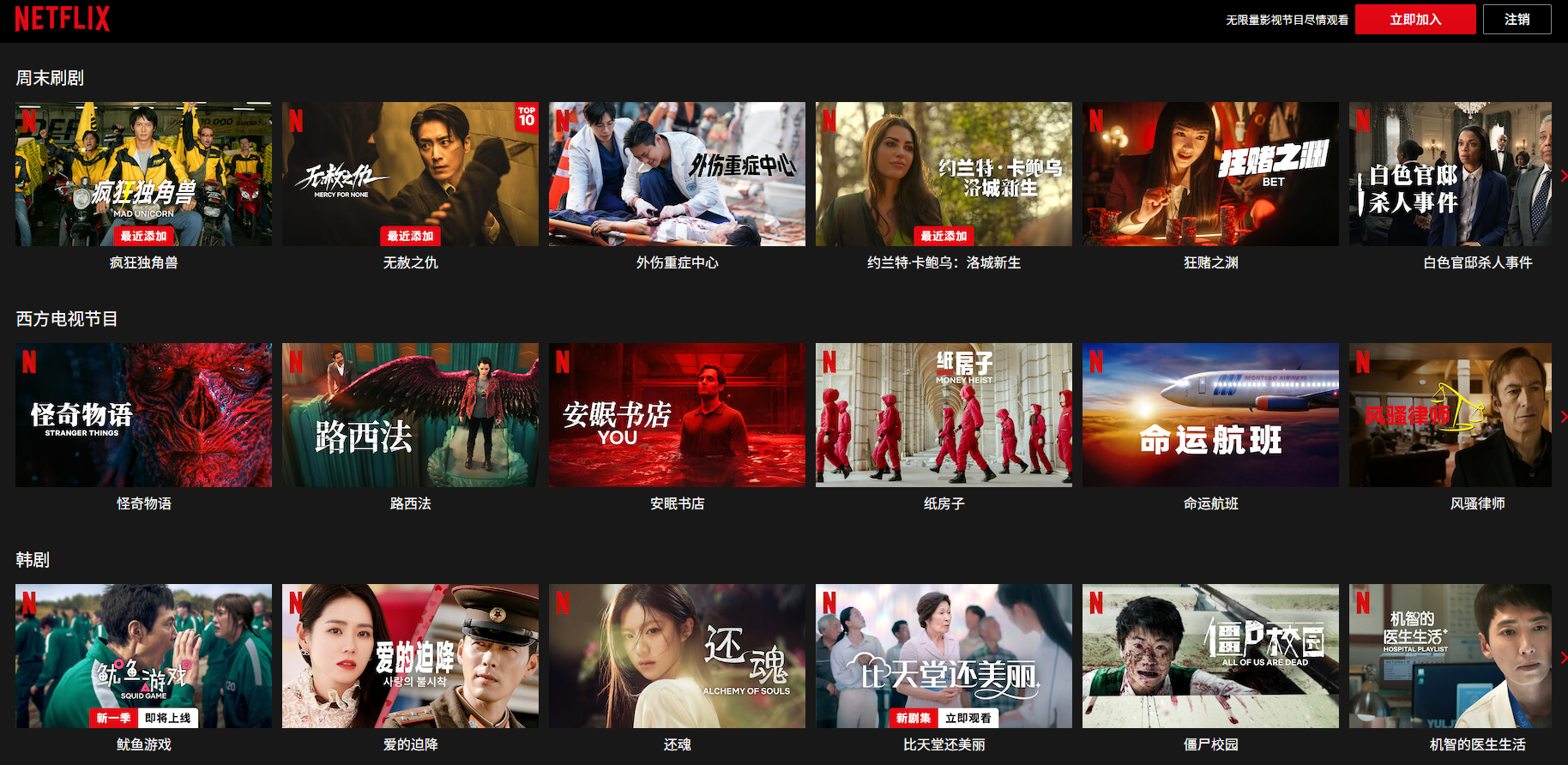Image resolution: width=1568 pixels, height=765 pixels.
Task: Open 鱿鱼游戏 Squid Game
Action: pos(143,656)
